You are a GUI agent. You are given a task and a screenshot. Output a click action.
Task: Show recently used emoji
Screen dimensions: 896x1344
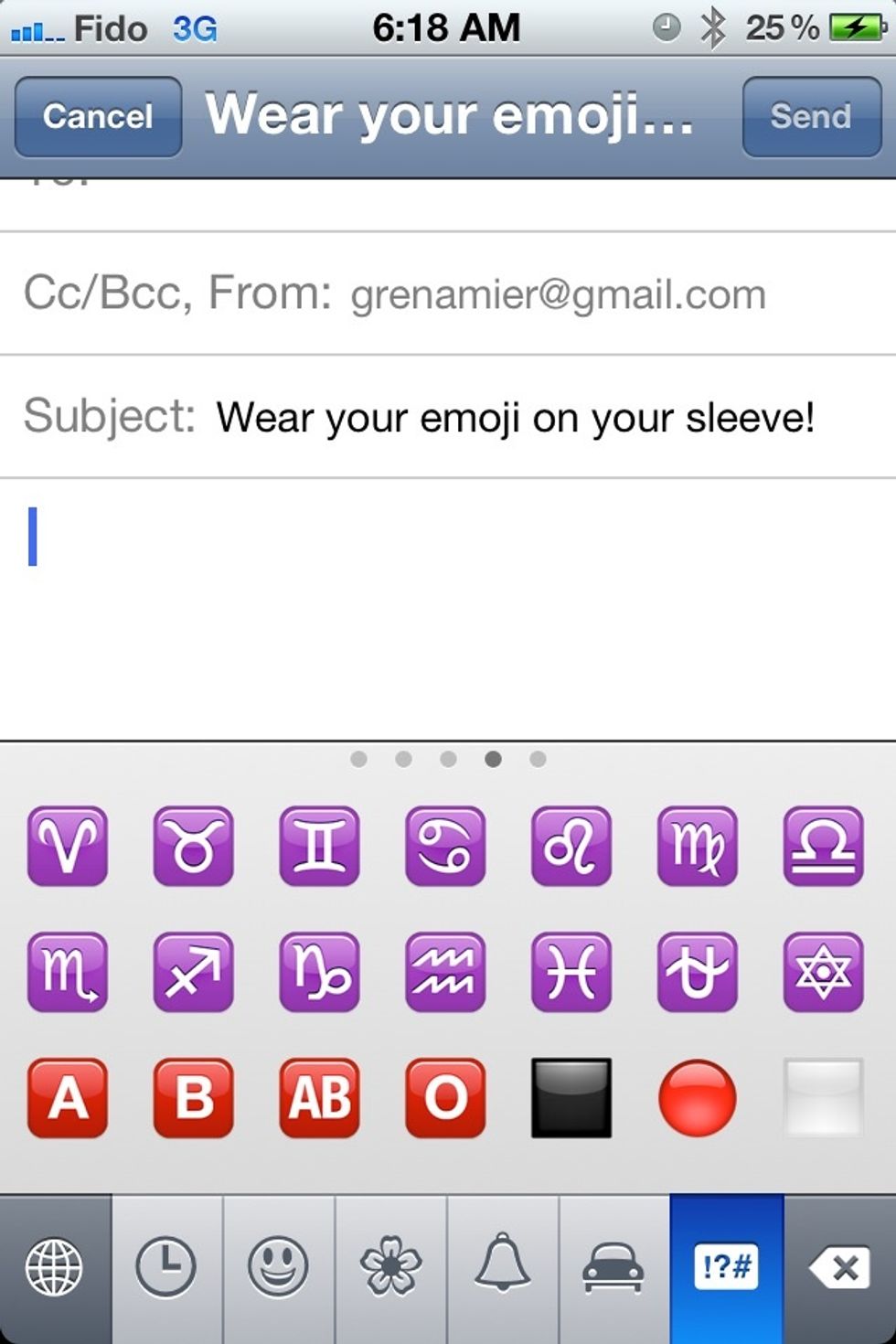point(166,1267)
